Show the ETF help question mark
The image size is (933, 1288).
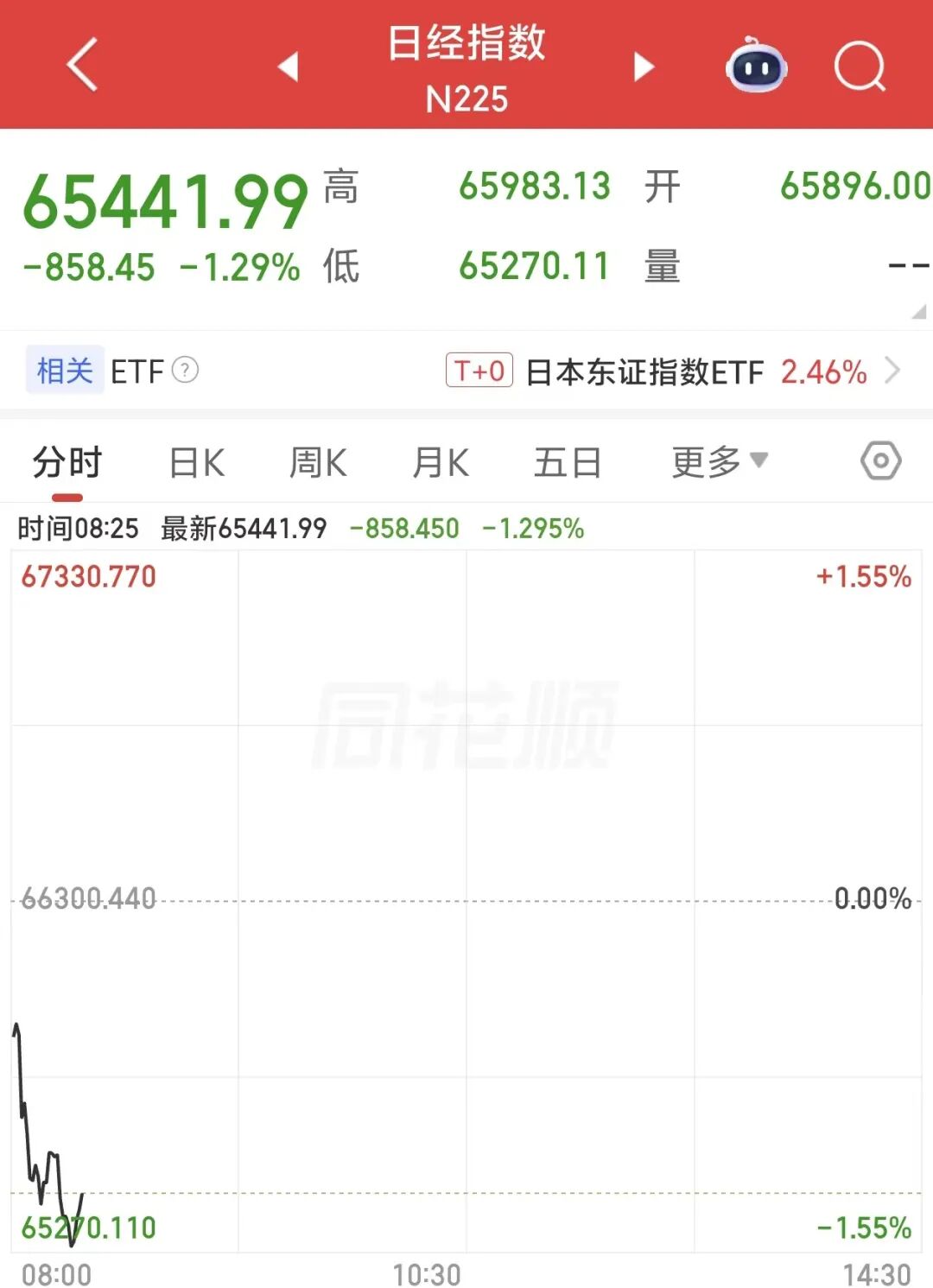click(x=185, y=371)
